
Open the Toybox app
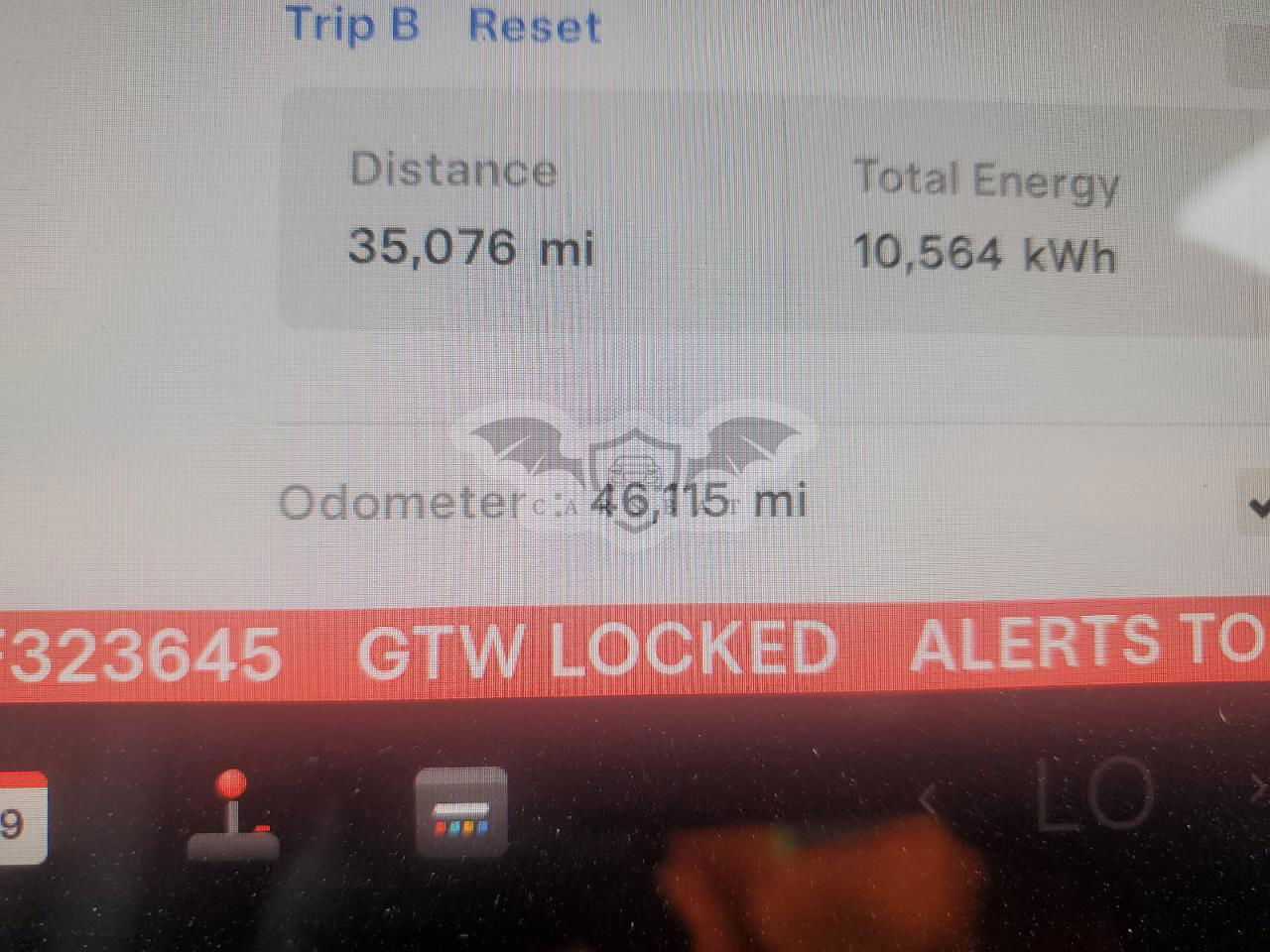pos(460,814)
